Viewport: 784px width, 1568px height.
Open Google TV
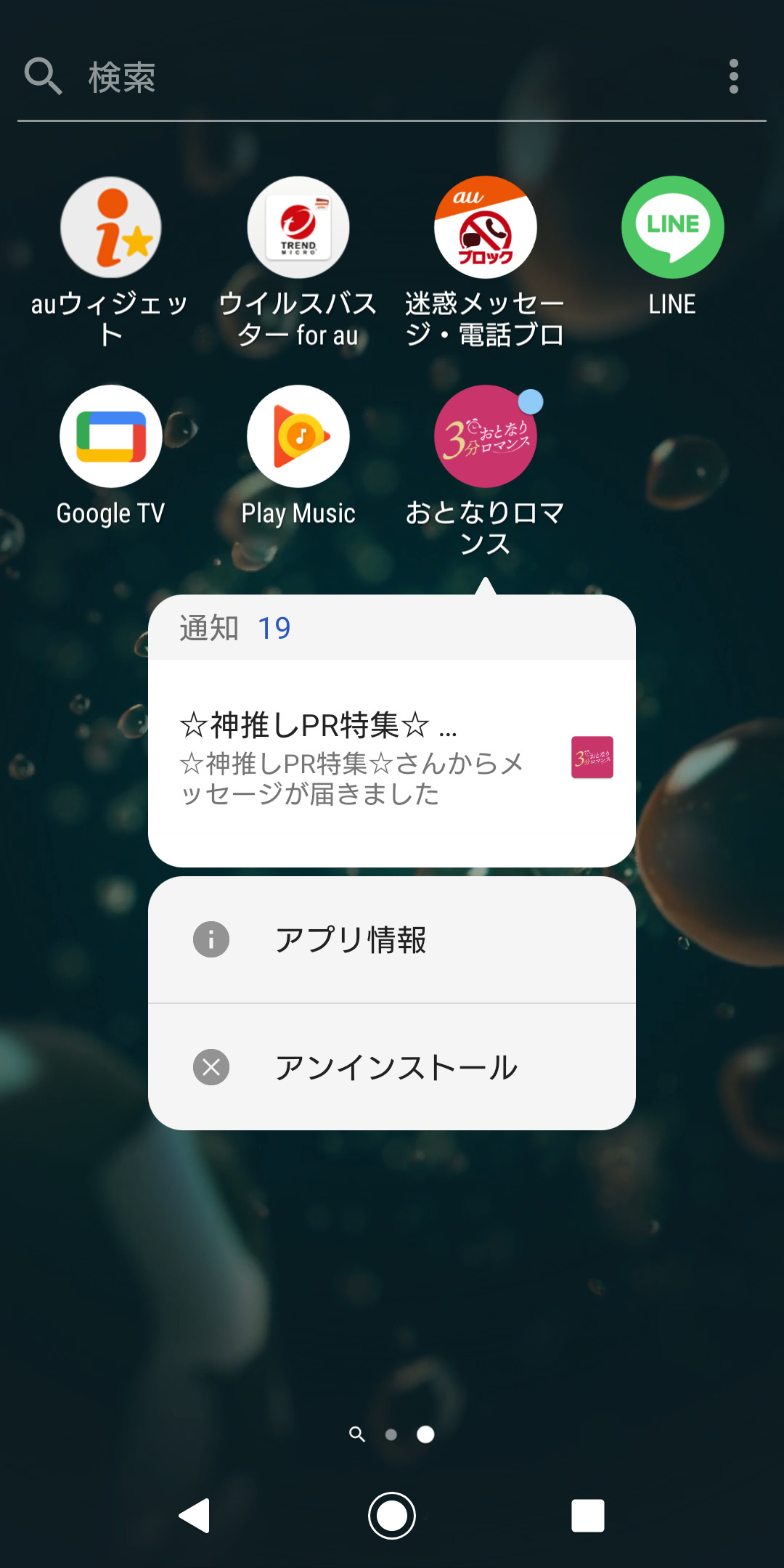pyautogui.click(x=110, y=436)
